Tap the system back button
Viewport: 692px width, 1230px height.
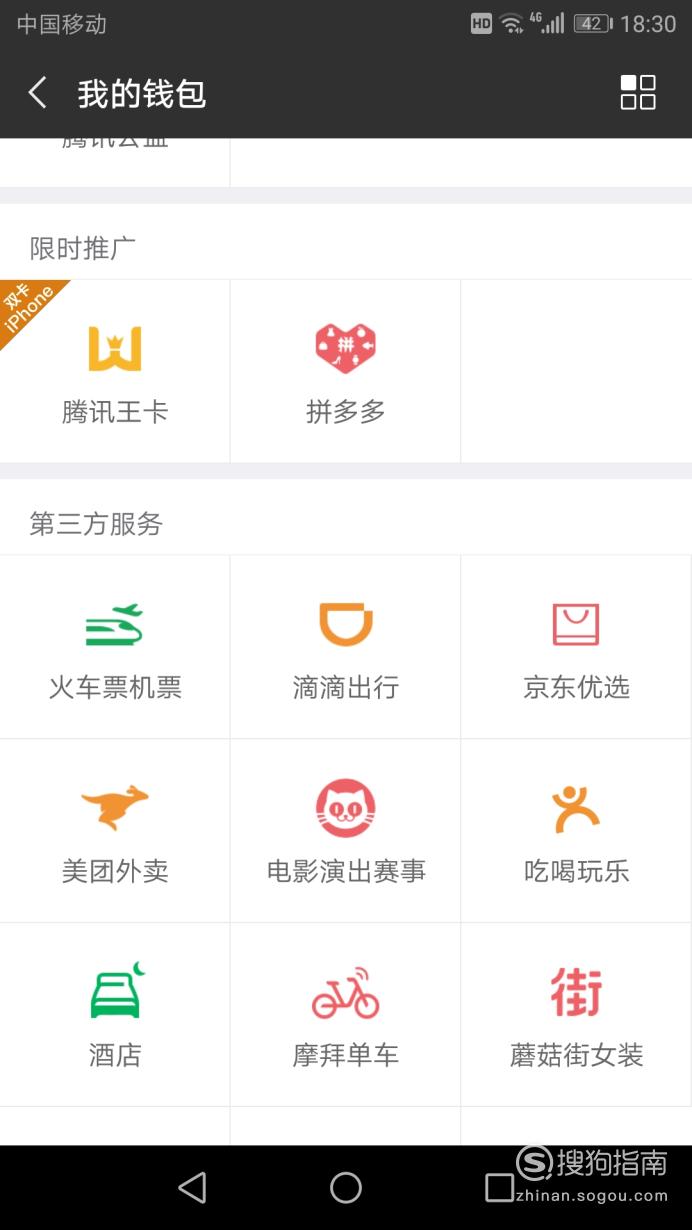pyautogui.click(x=192, y=1188)
